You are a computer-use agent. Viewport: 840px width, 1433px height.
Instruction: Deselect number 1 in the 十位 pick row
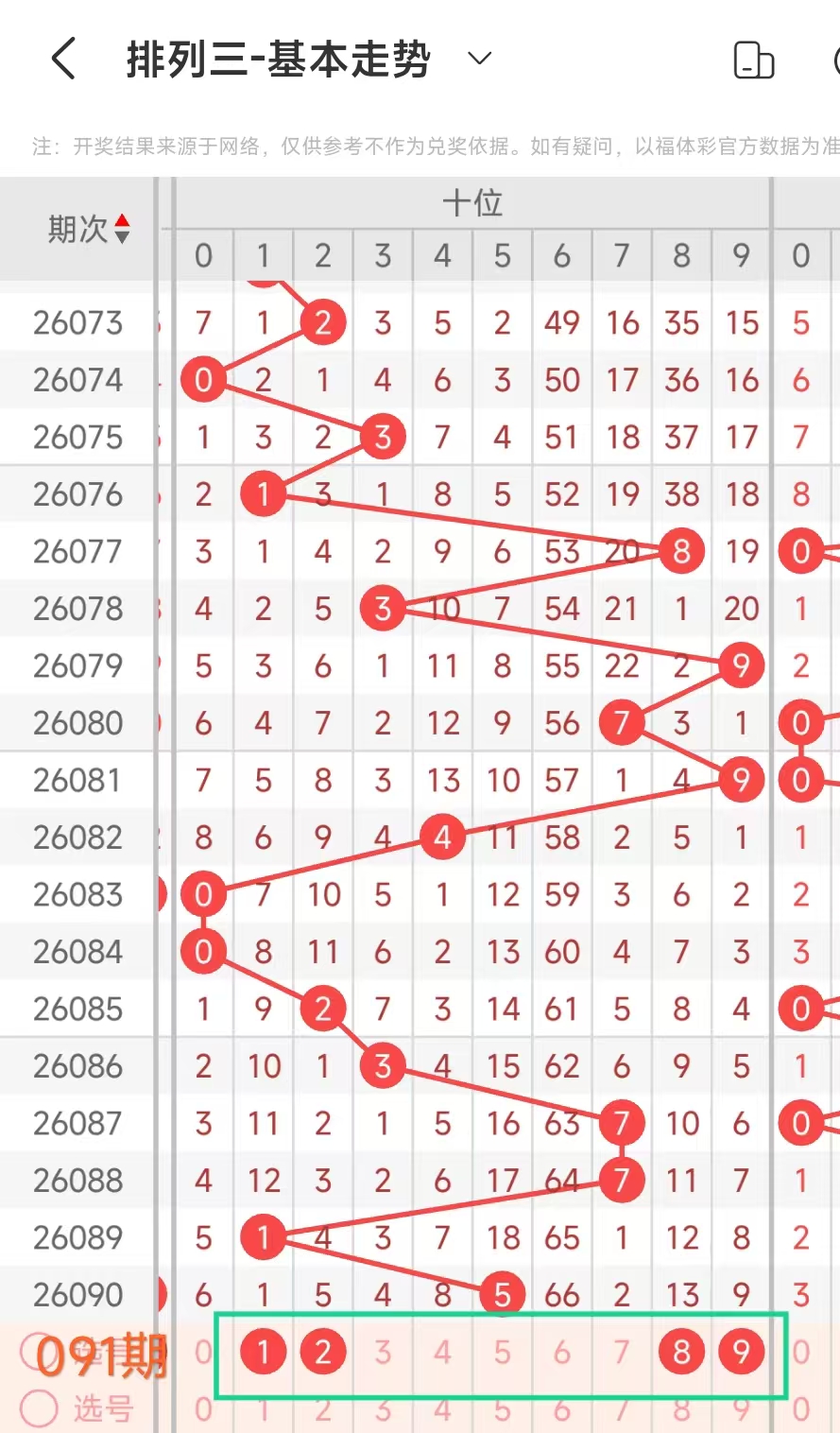264,1353
